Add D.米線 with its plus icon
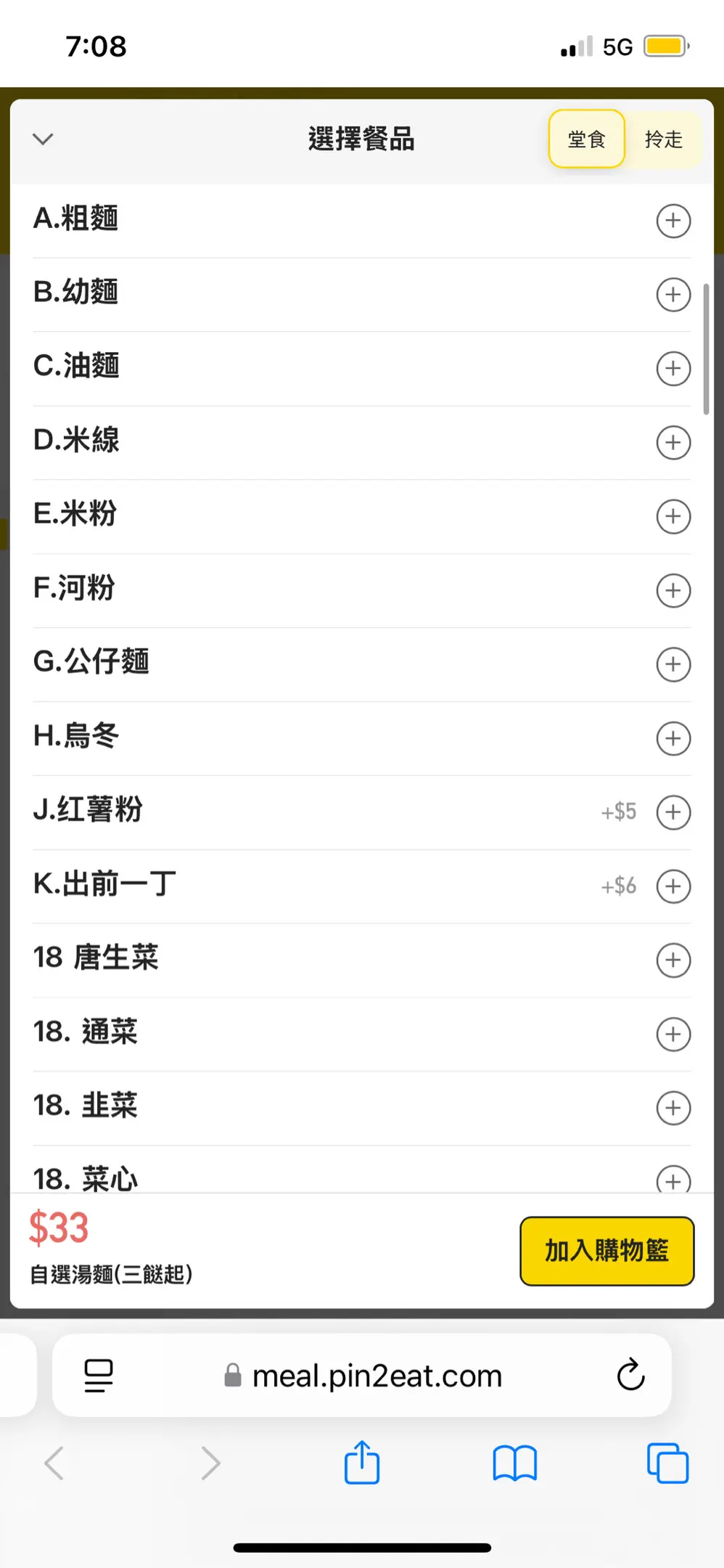724x1568 pixels. click(673, 443)
